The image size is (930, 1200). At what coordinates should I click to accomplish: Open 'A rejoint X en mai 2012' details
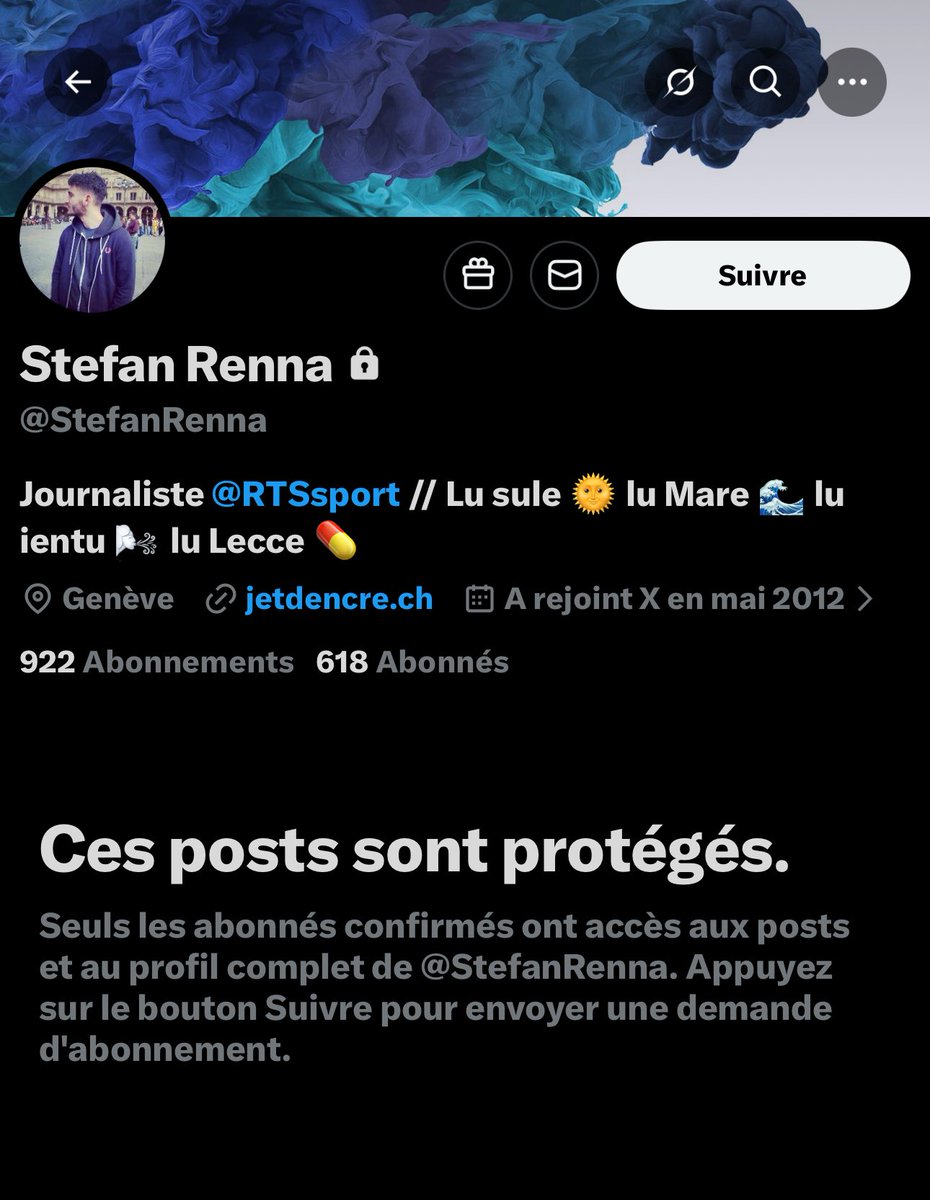tap(671, 599)
